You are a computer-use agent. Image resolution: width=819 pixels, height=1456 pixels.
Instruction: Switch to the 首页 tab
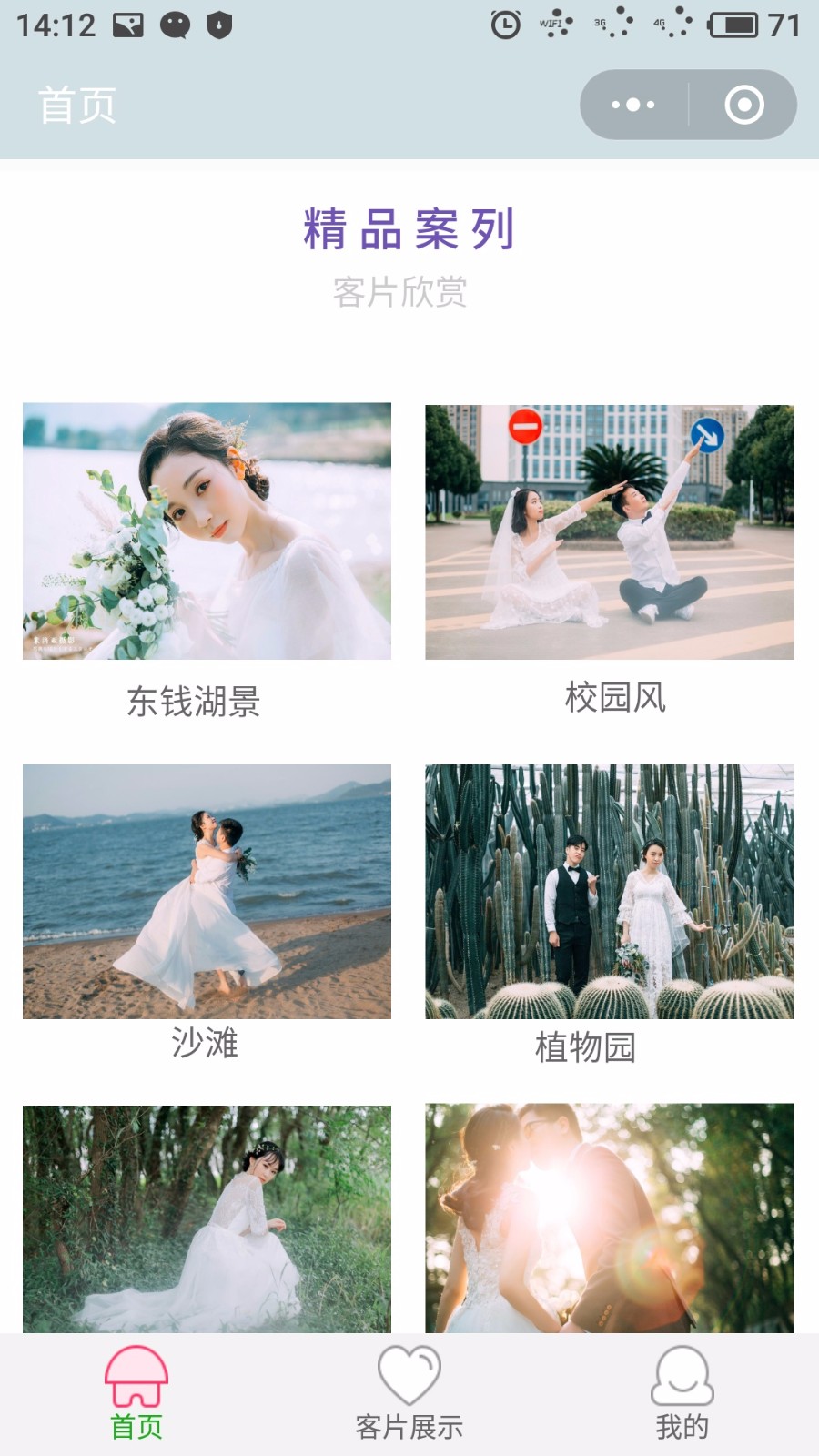[x=136, y=1394]
